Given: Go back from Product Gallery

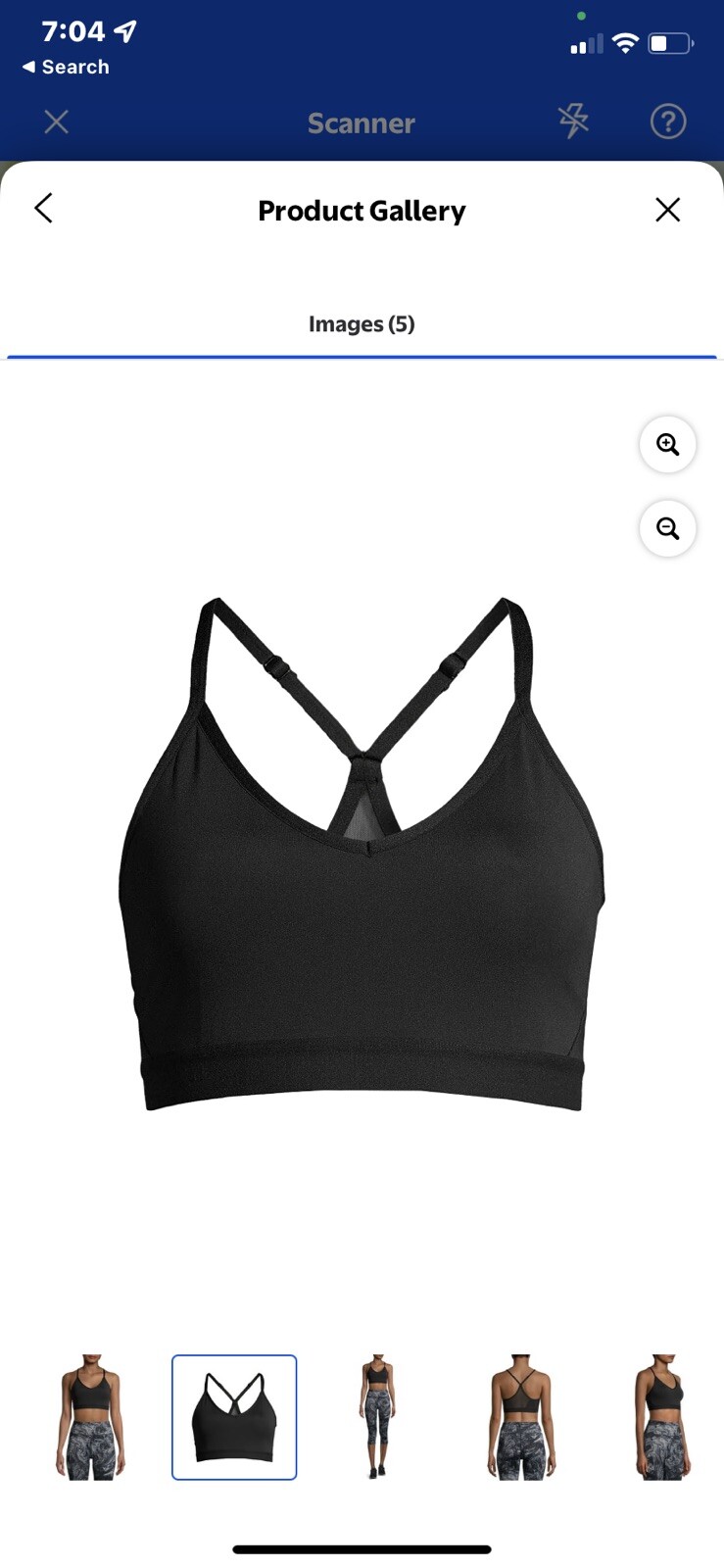Looking at the screenshot, I should click(43, 209).
